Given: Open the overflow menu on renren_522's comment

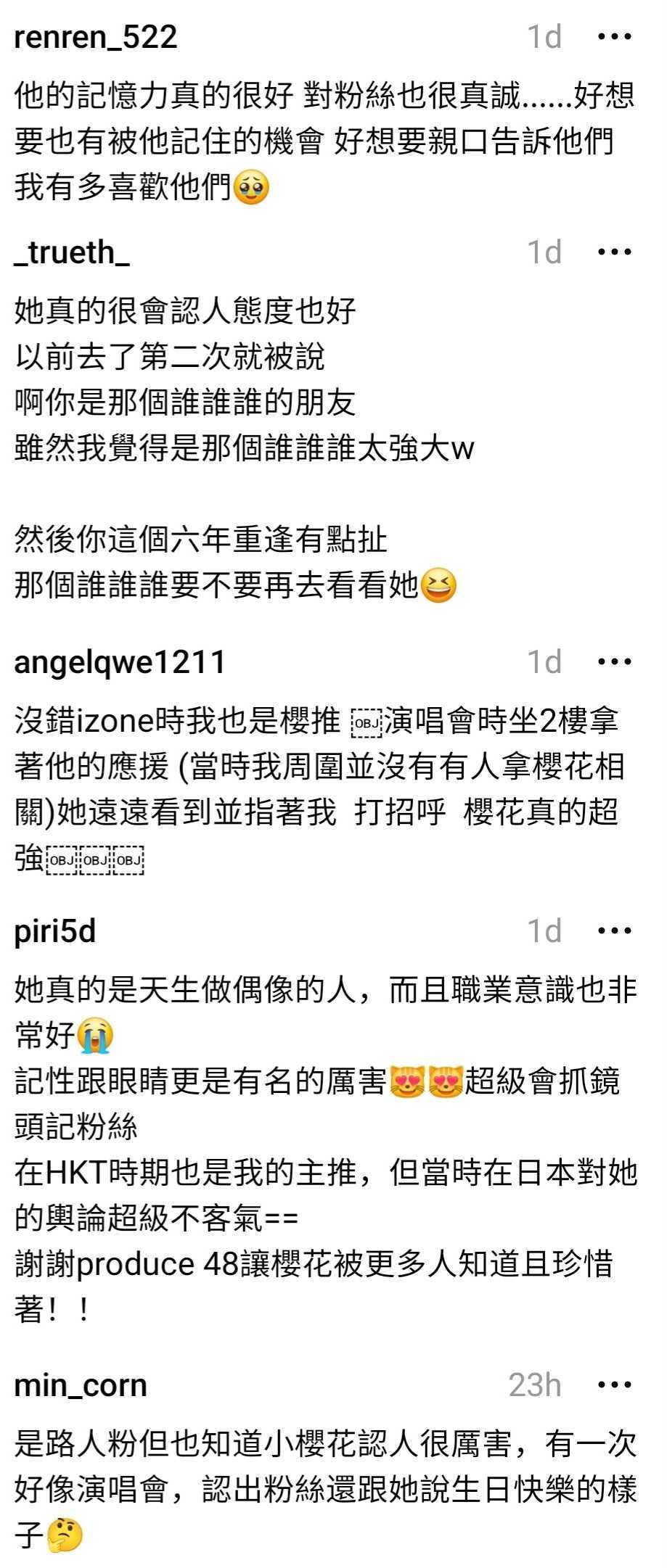Looking at the screenshot, I should click(614, 36).
